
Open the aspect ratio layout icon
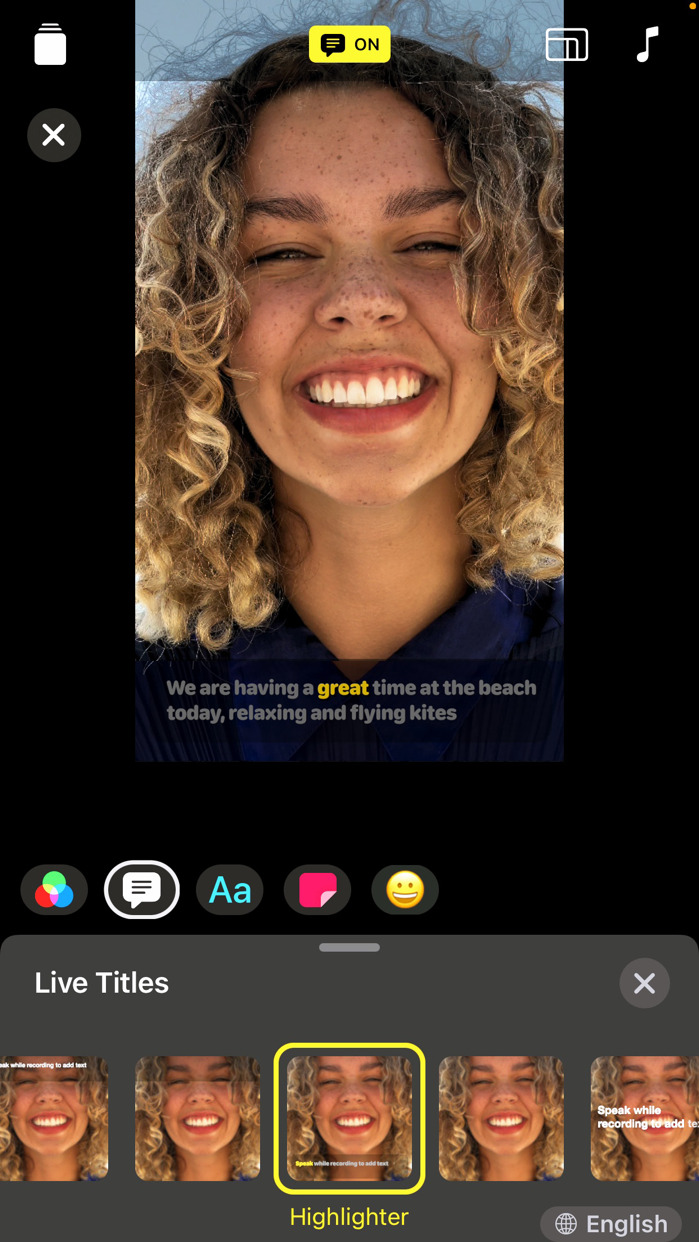567,45
